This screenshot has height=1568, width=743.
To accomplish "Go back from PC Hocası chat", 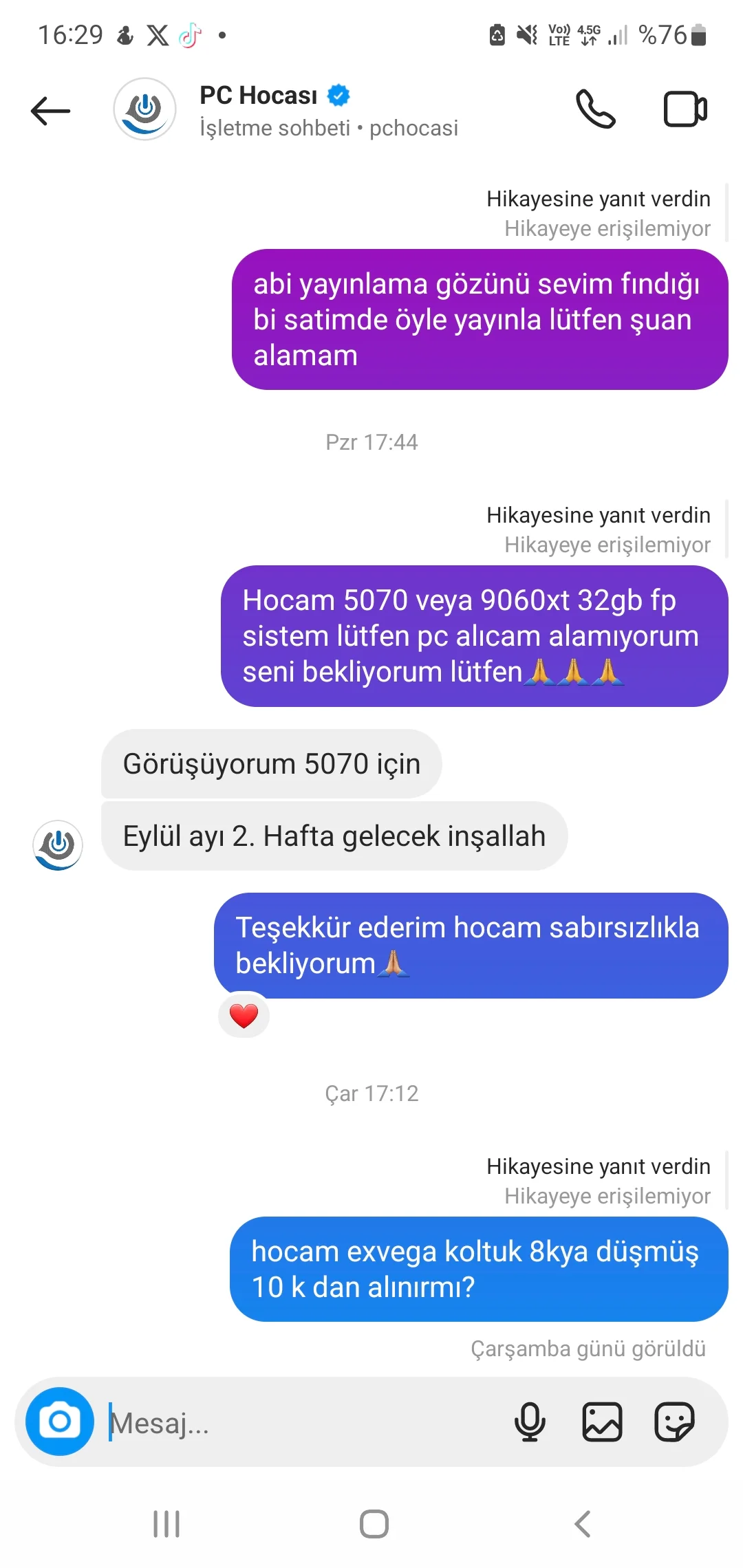I will pos(51,111).
